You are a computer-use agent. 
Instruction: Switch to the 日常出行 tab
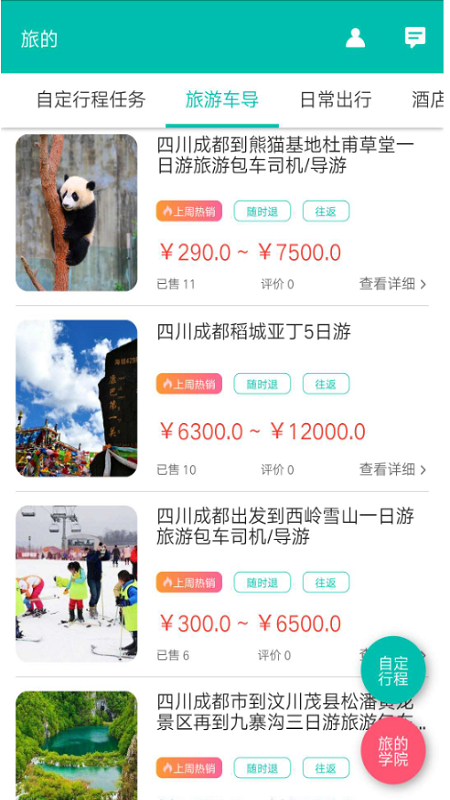click(x=335, y=99)
